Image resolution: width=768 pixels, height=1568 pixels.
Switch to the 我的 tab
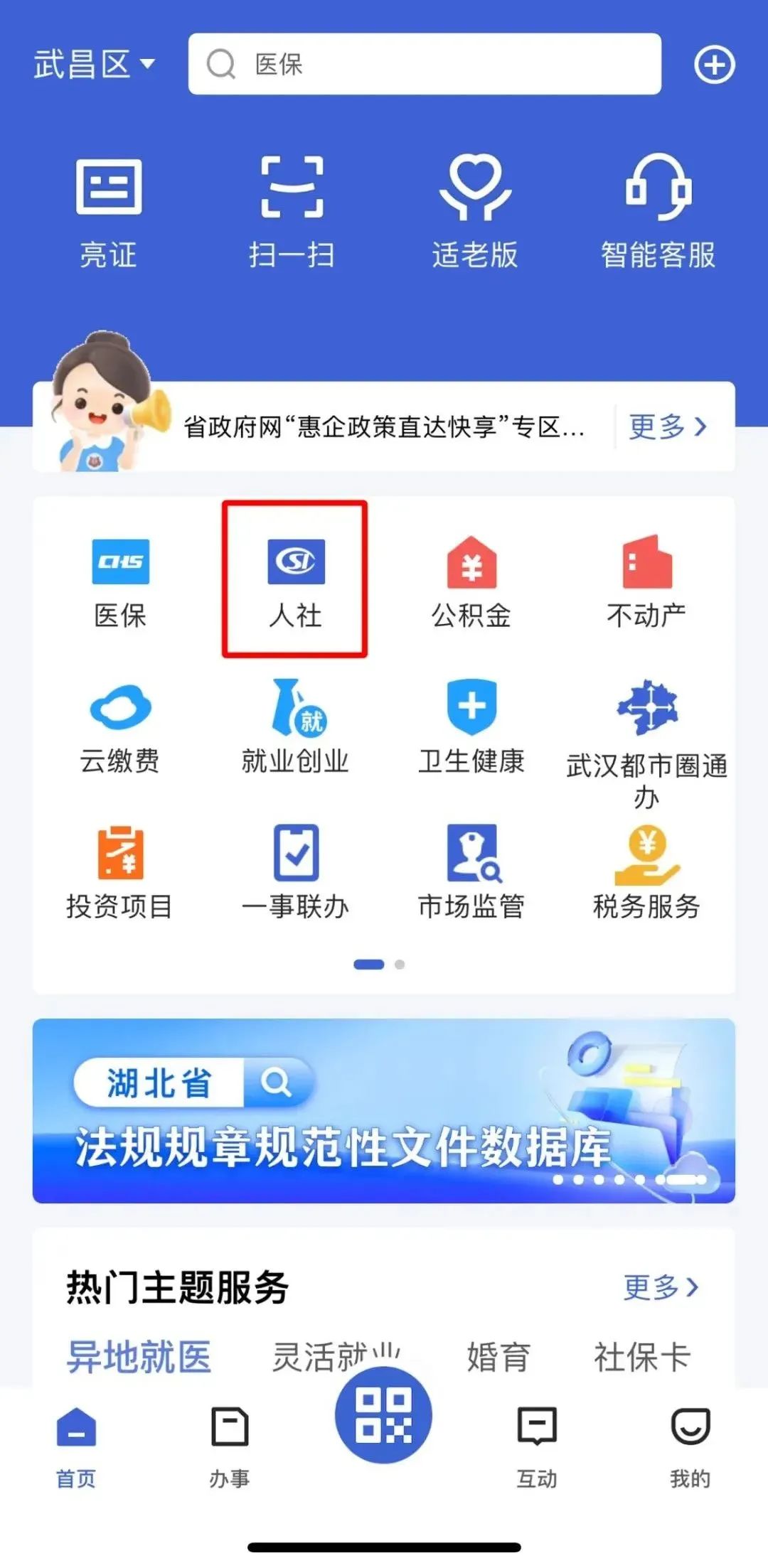(690, 1446)
